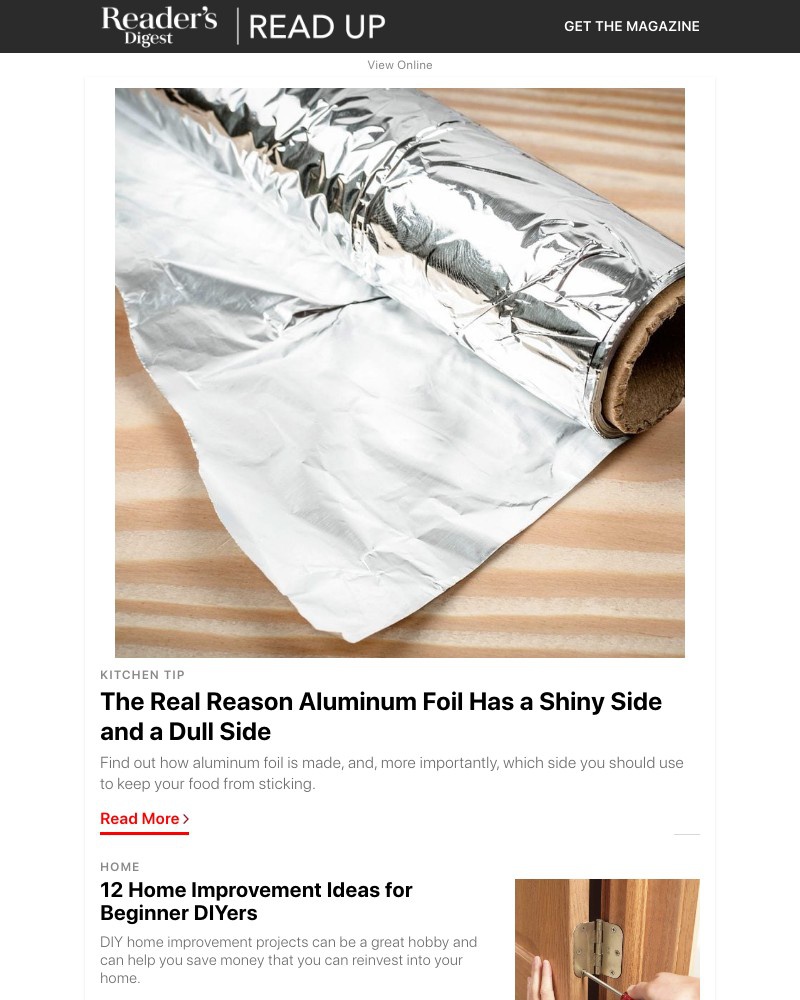The width and height of the screenshot is (800, 1000).
Task: Tap the GET THE MAGAZINE link
Action: [631, 26]
